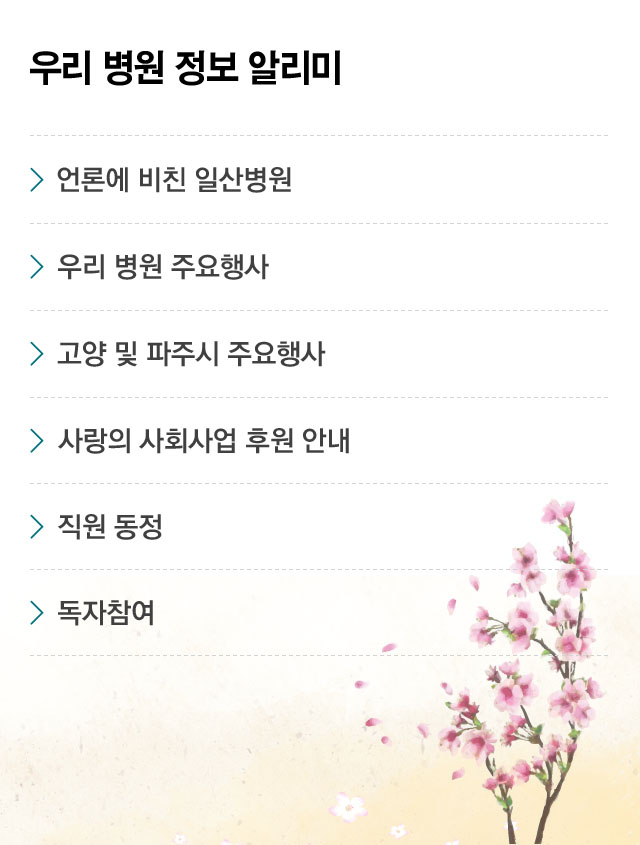
Task: Select 고양 및 파주시 주요행사
Action: click(x=190, y=354)
